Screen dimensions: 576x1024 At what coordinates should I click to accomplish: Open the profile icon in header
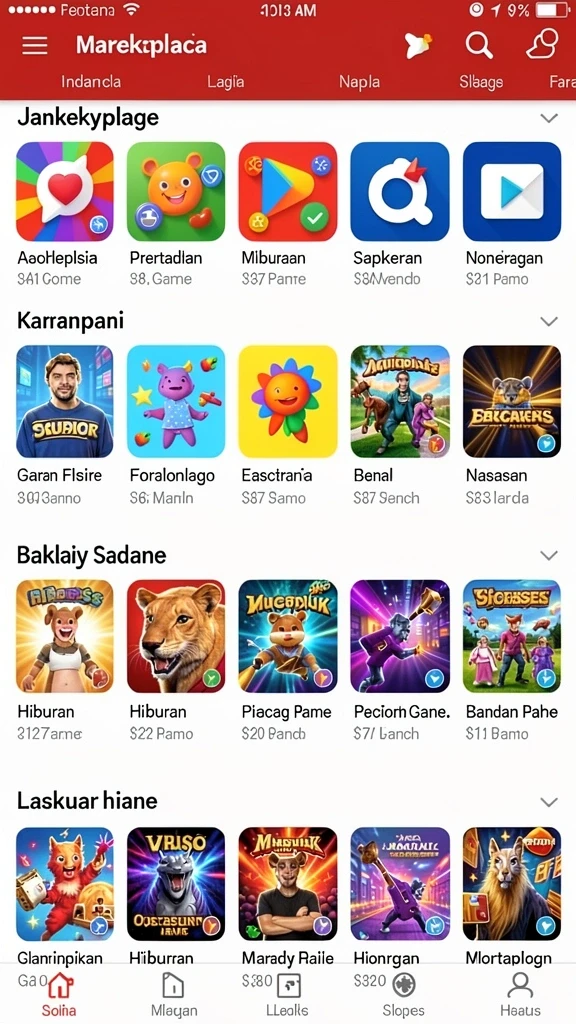(542, 44)
